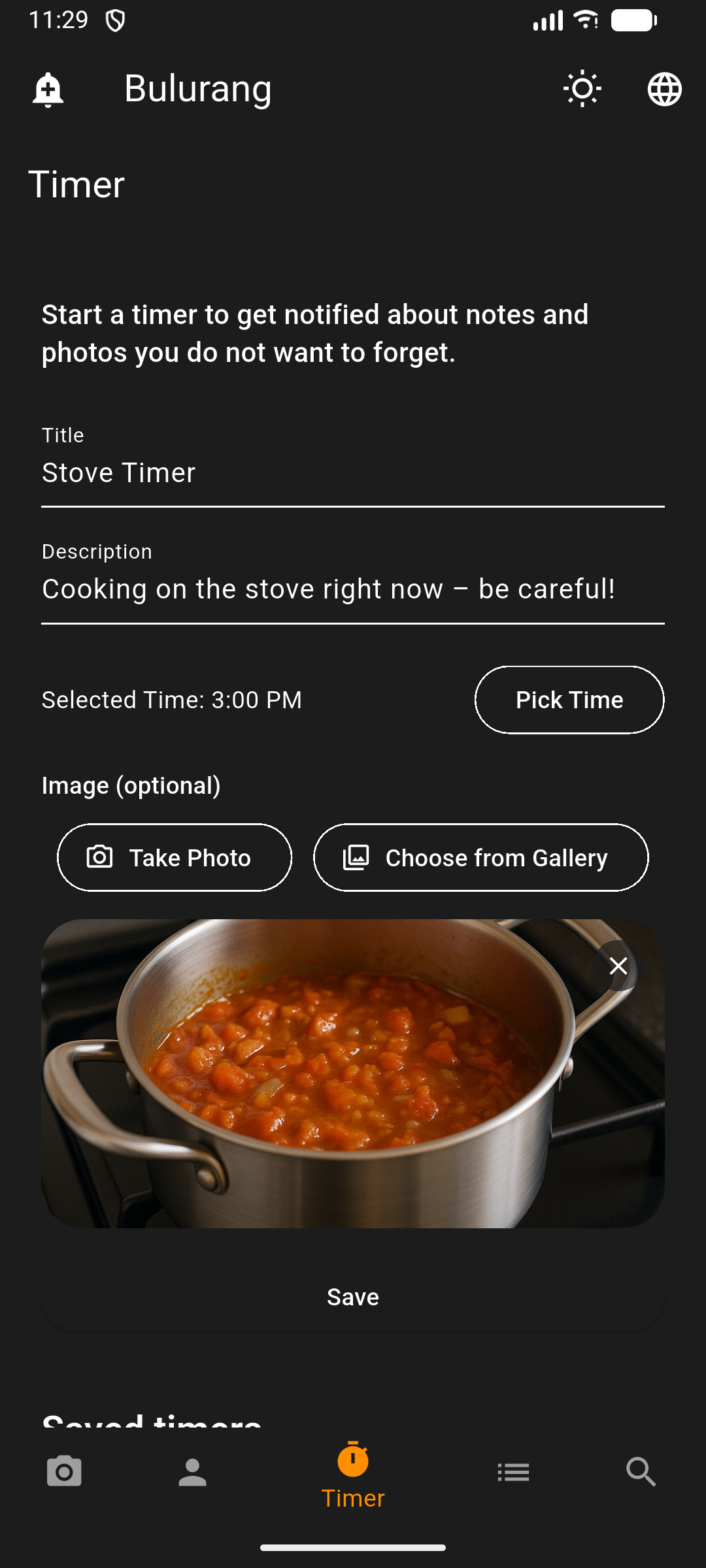706x1568 pixels.
Task: Open the add notification bell icon
Action: tap(48, 90)
